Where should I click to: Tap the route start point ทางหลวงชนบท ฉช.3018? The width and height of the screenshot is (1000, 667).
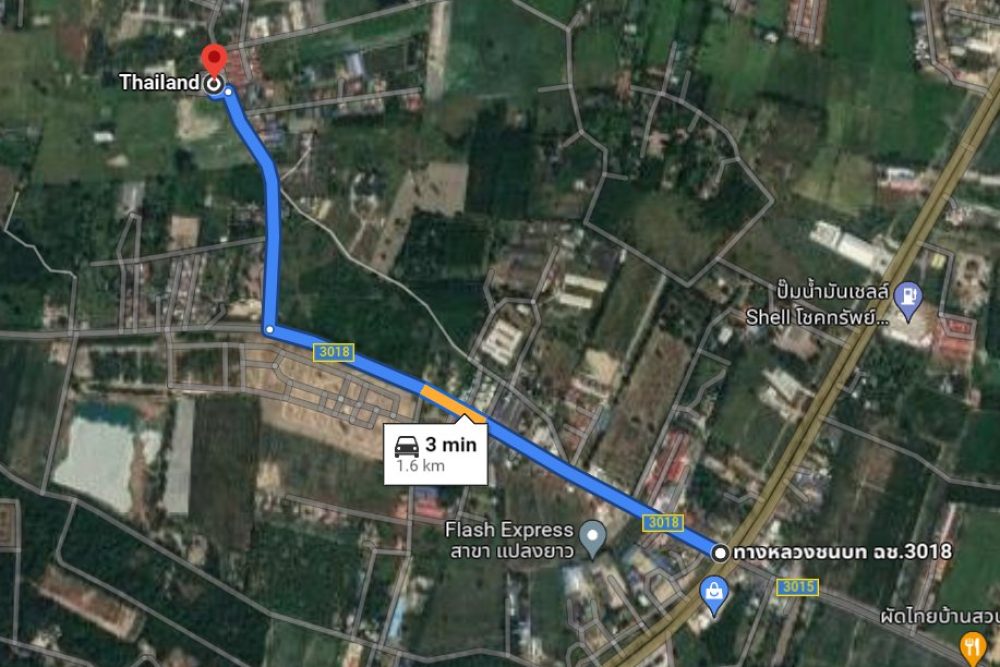point(720,552)
